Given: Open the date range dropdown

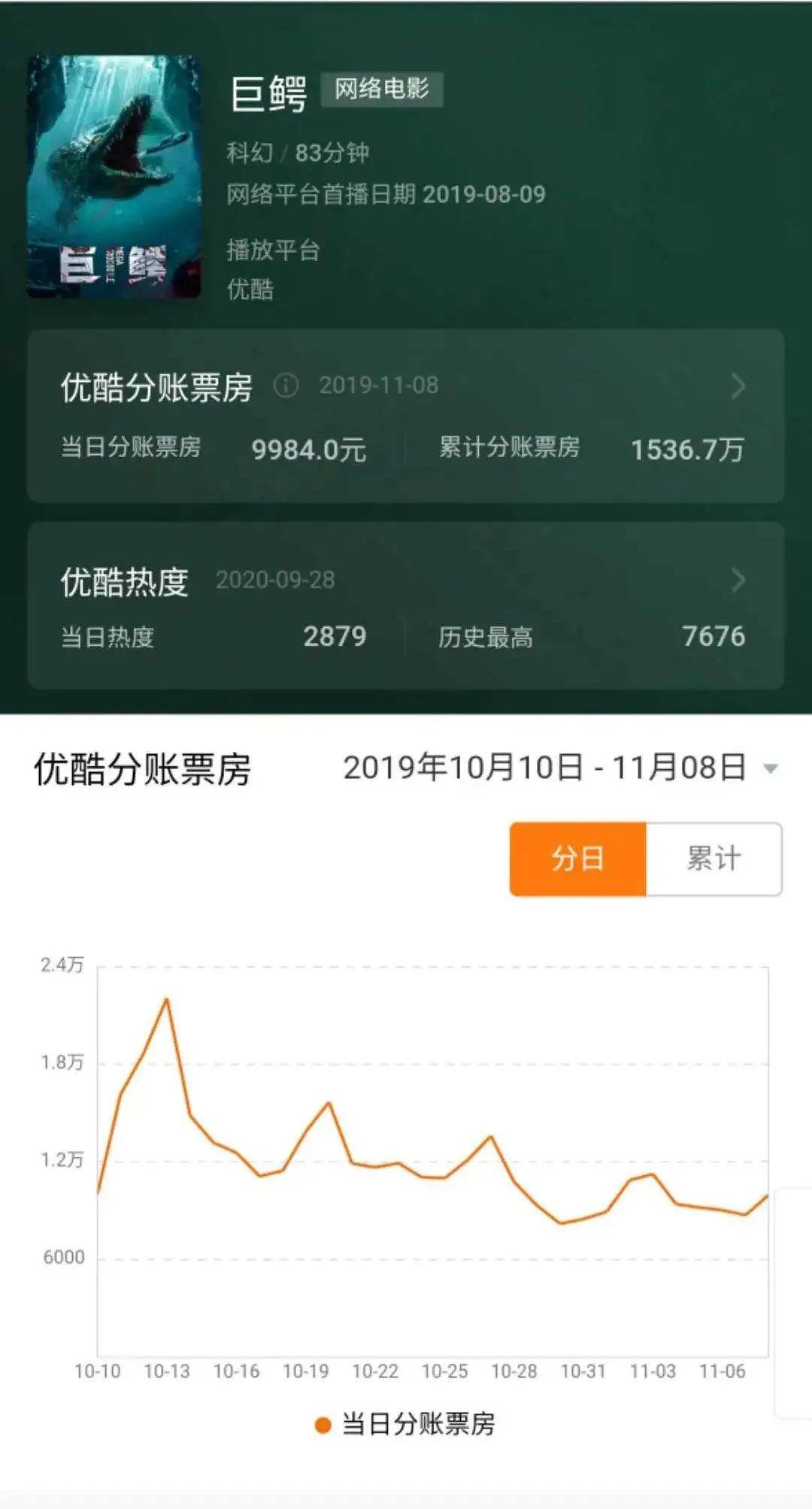Looking at the screenshot, I should pyautogui.click(x=769, y=768).
